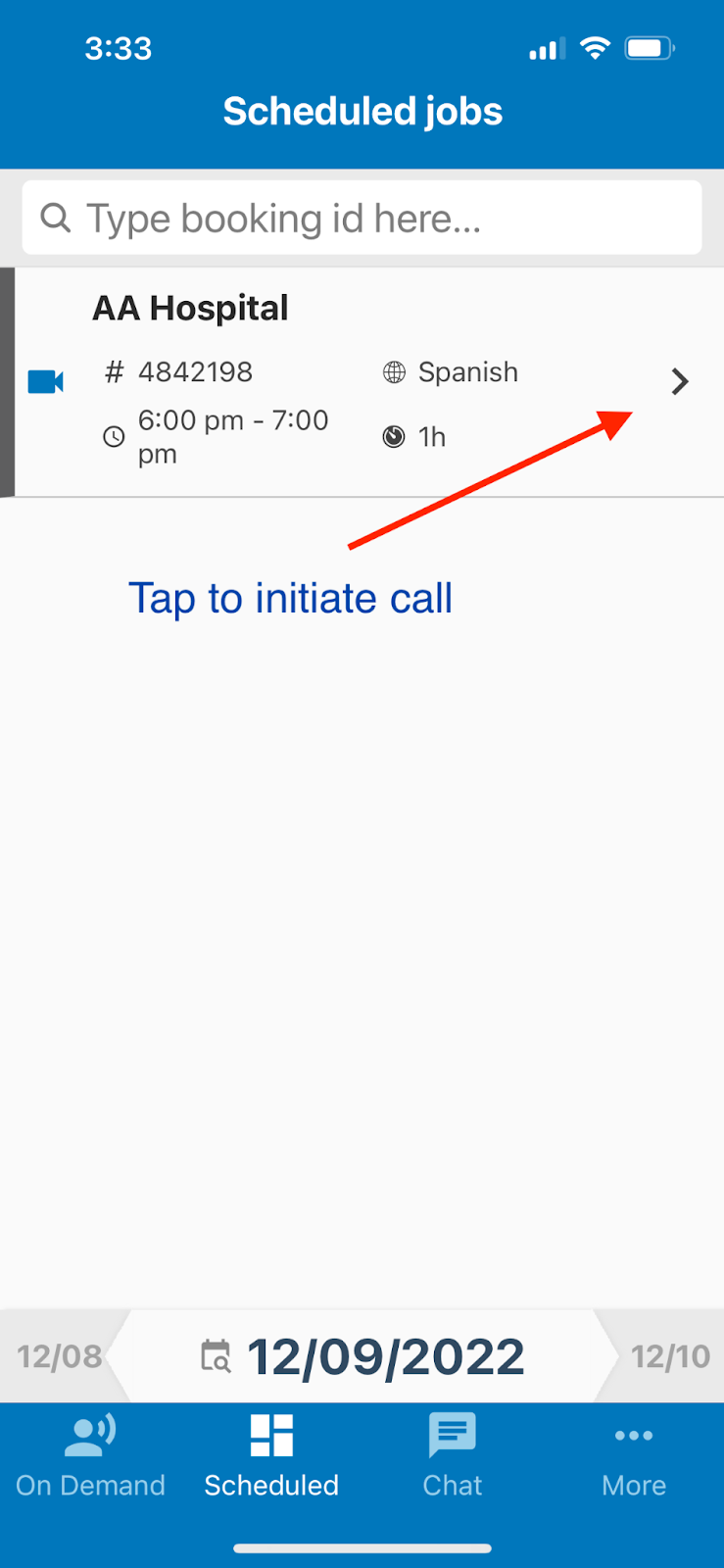Open the AA Hospital job #4842198

[678, 381]
